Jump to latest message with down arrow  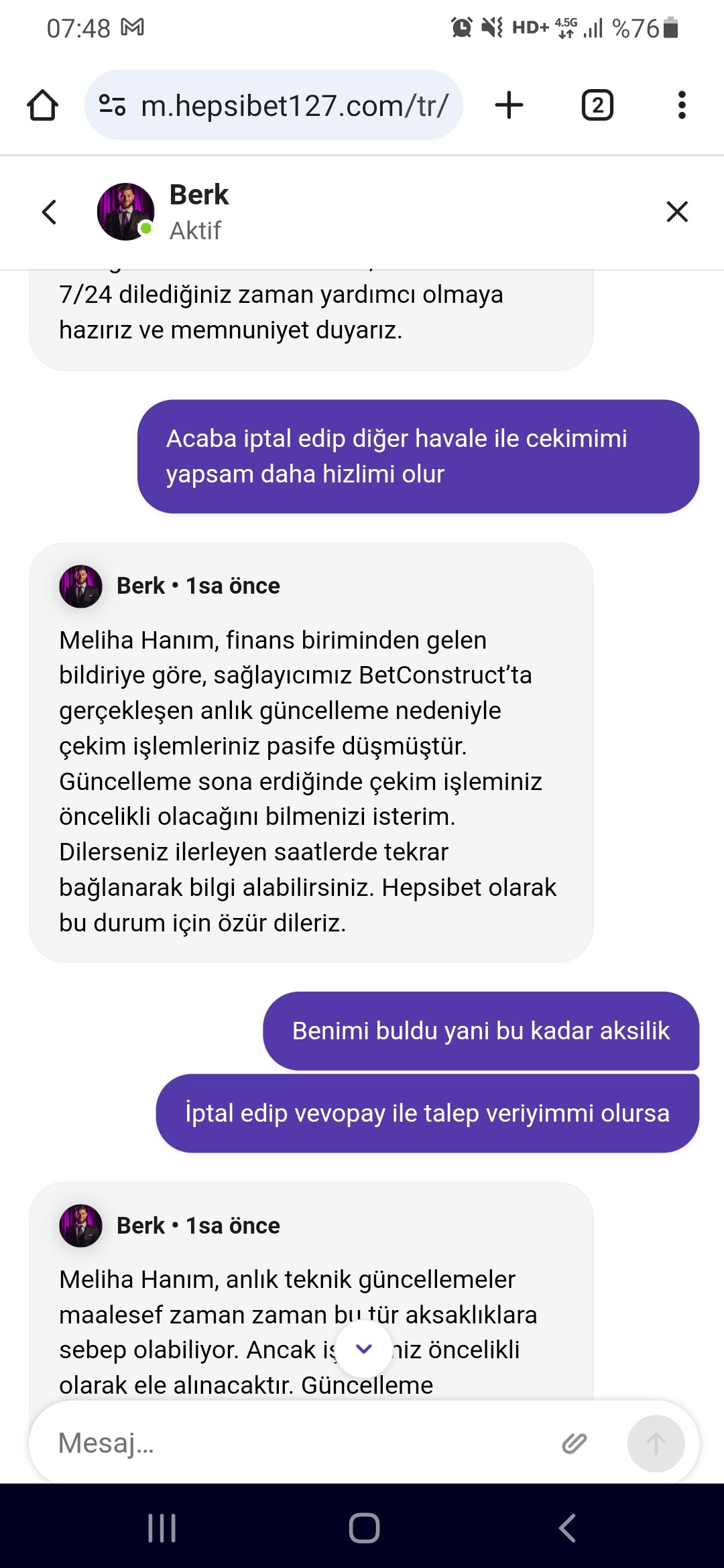pyautogui.click(x=363, y=1349)
